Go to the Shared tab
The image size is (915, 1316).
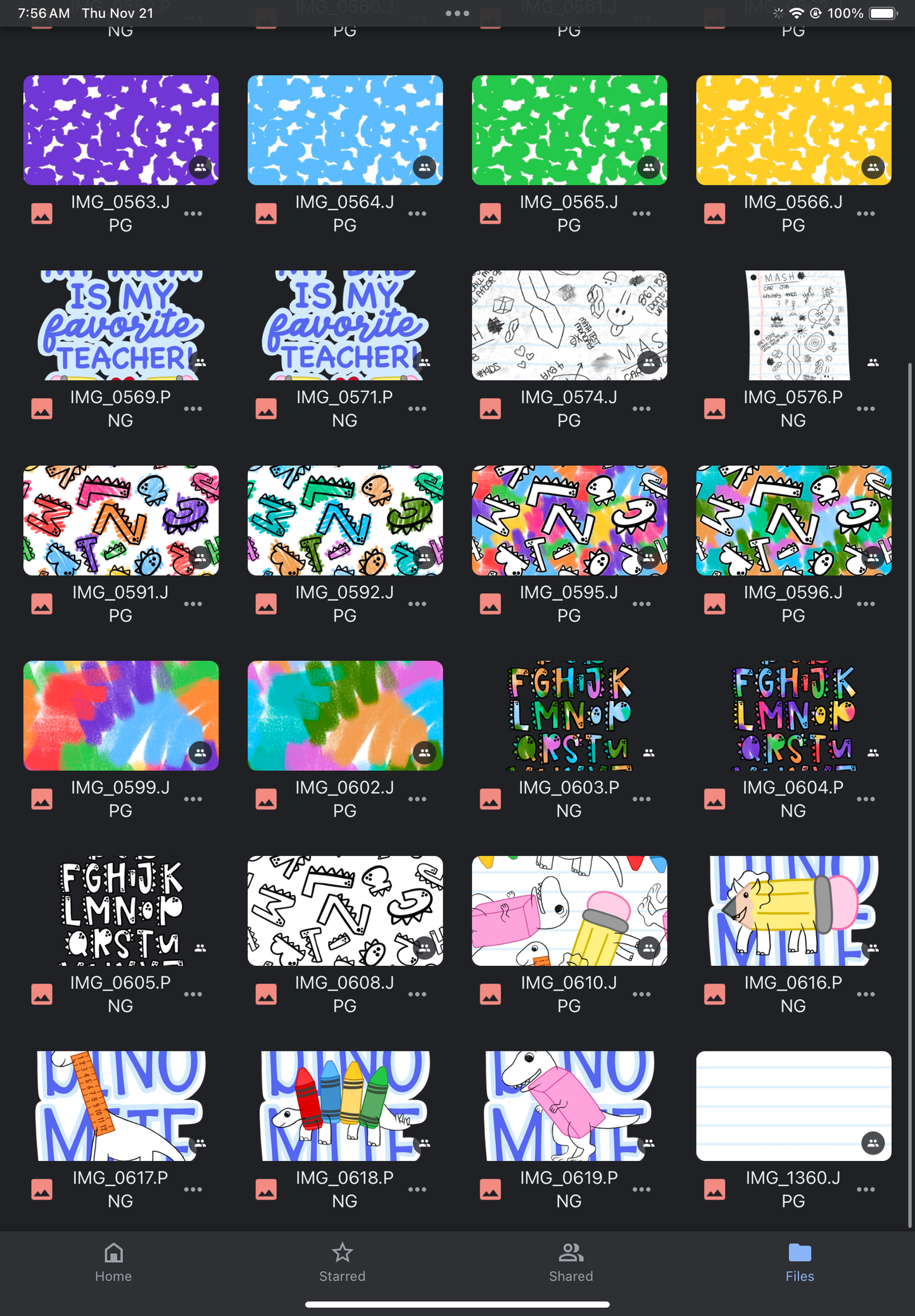click(571, 1262)
